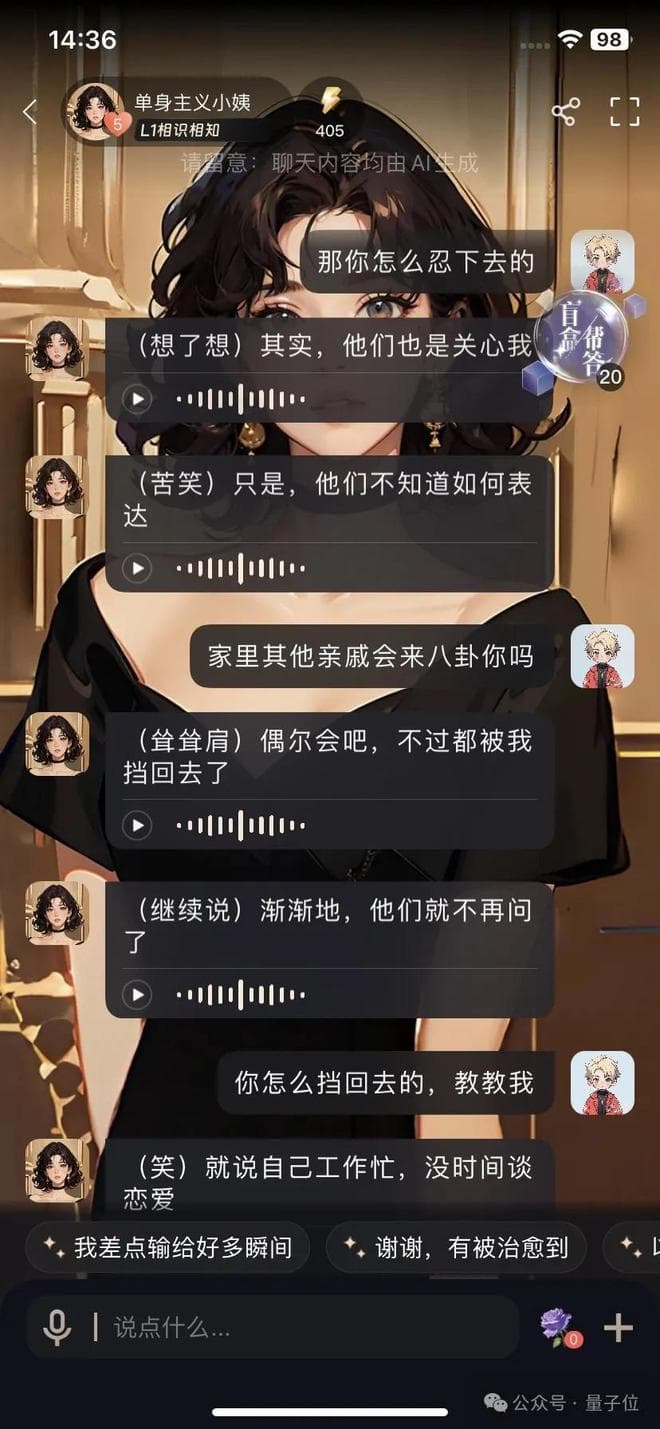Go back using the top-left arrow
The width and height of the screenshot is (660, 1429).
[30, 112]
